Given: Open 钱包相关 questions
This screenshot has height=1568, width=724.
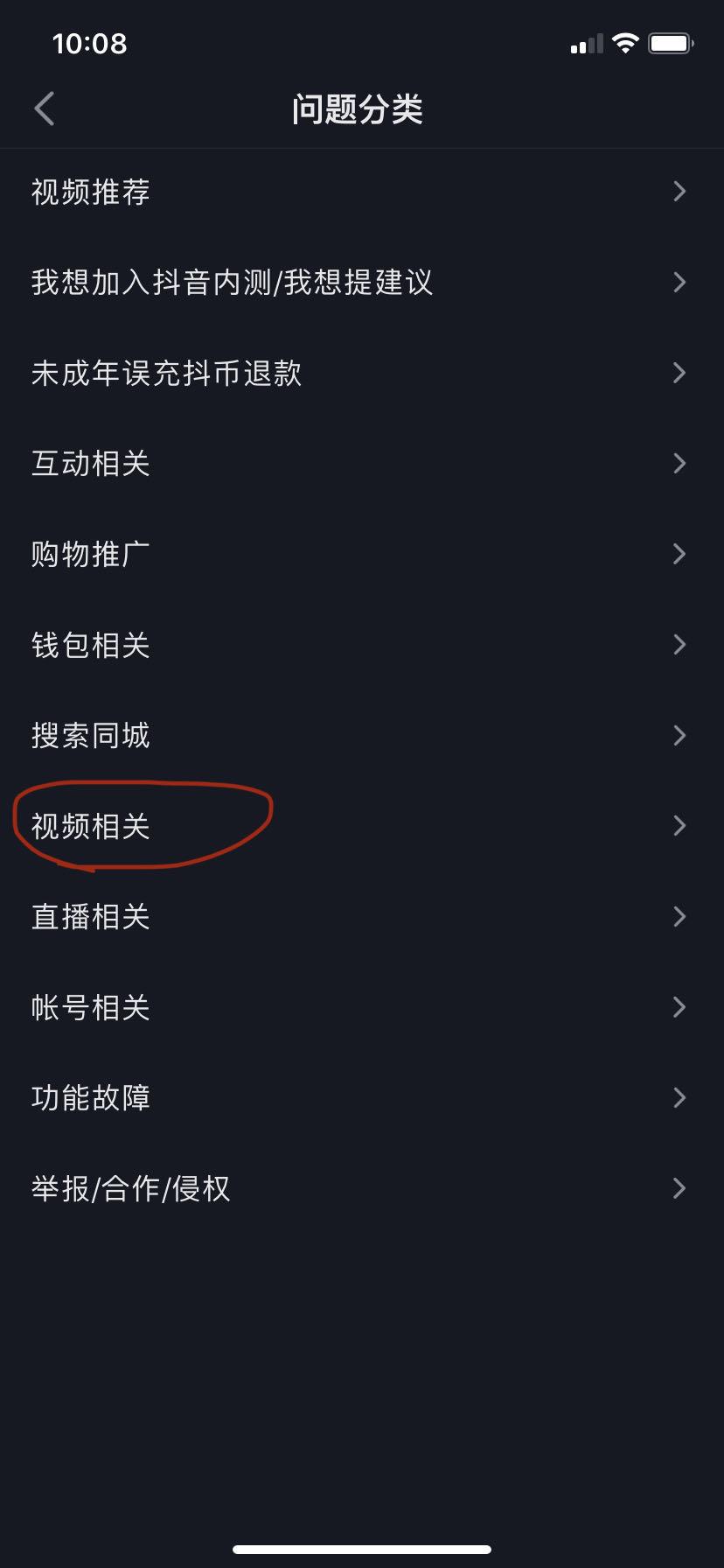Looking at the screenshot, I should pos(362,645).
